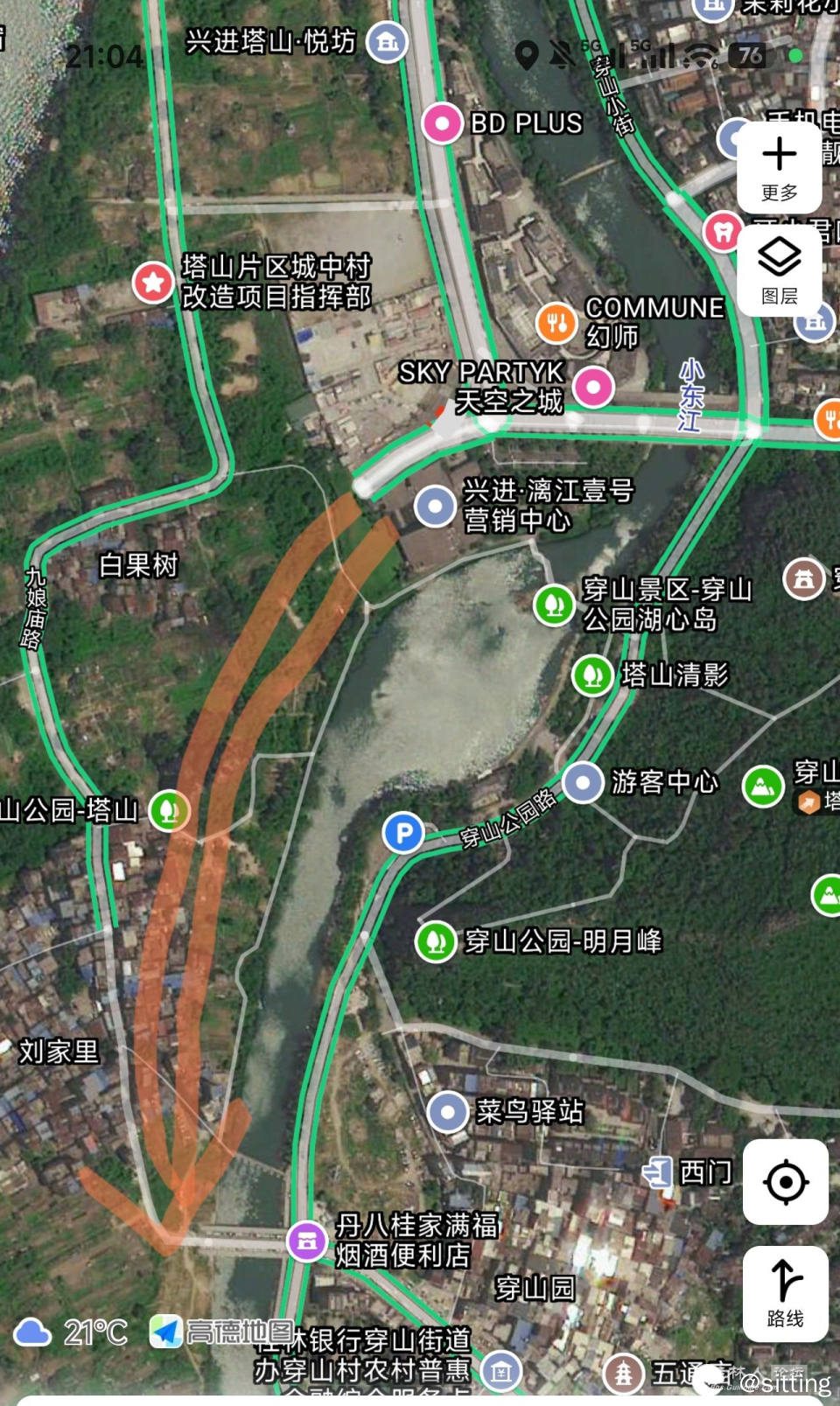Open the 游客中心 marker
This screenshot has height=1406, width=840.
tap(584, 781)
